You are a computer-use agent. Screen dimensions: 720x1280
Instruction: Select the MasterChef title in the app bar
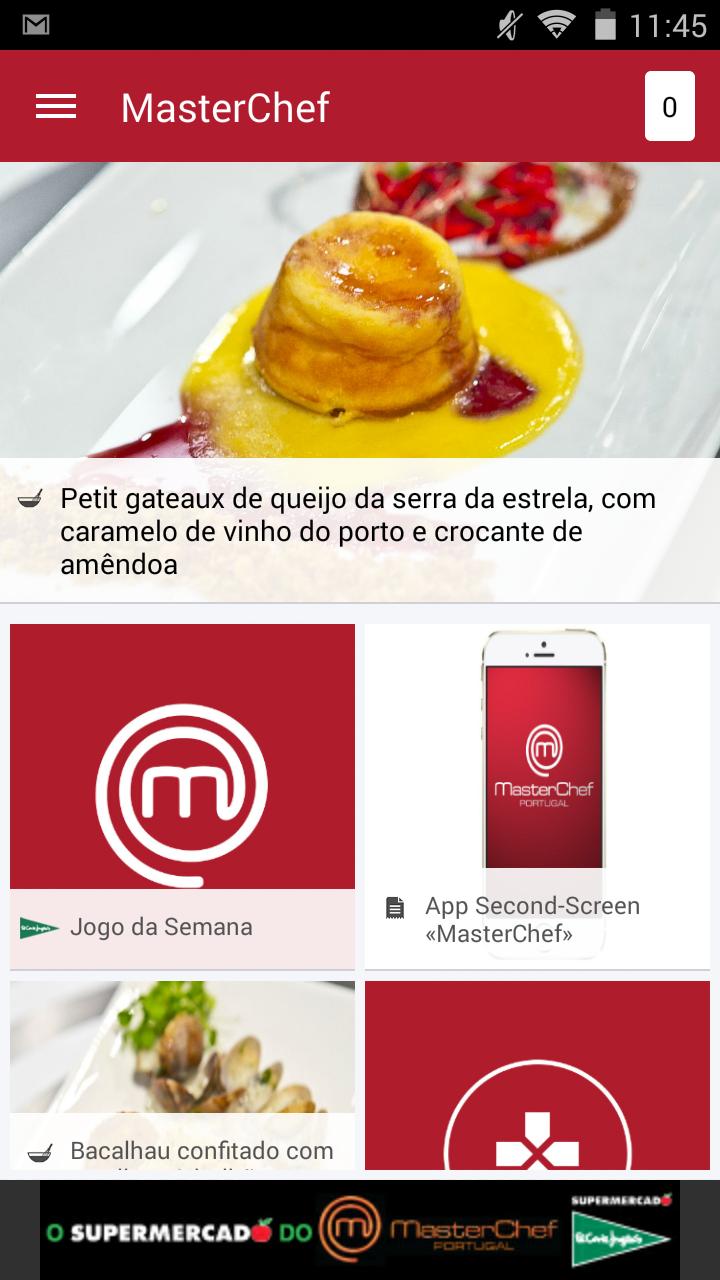coord(224,107)
